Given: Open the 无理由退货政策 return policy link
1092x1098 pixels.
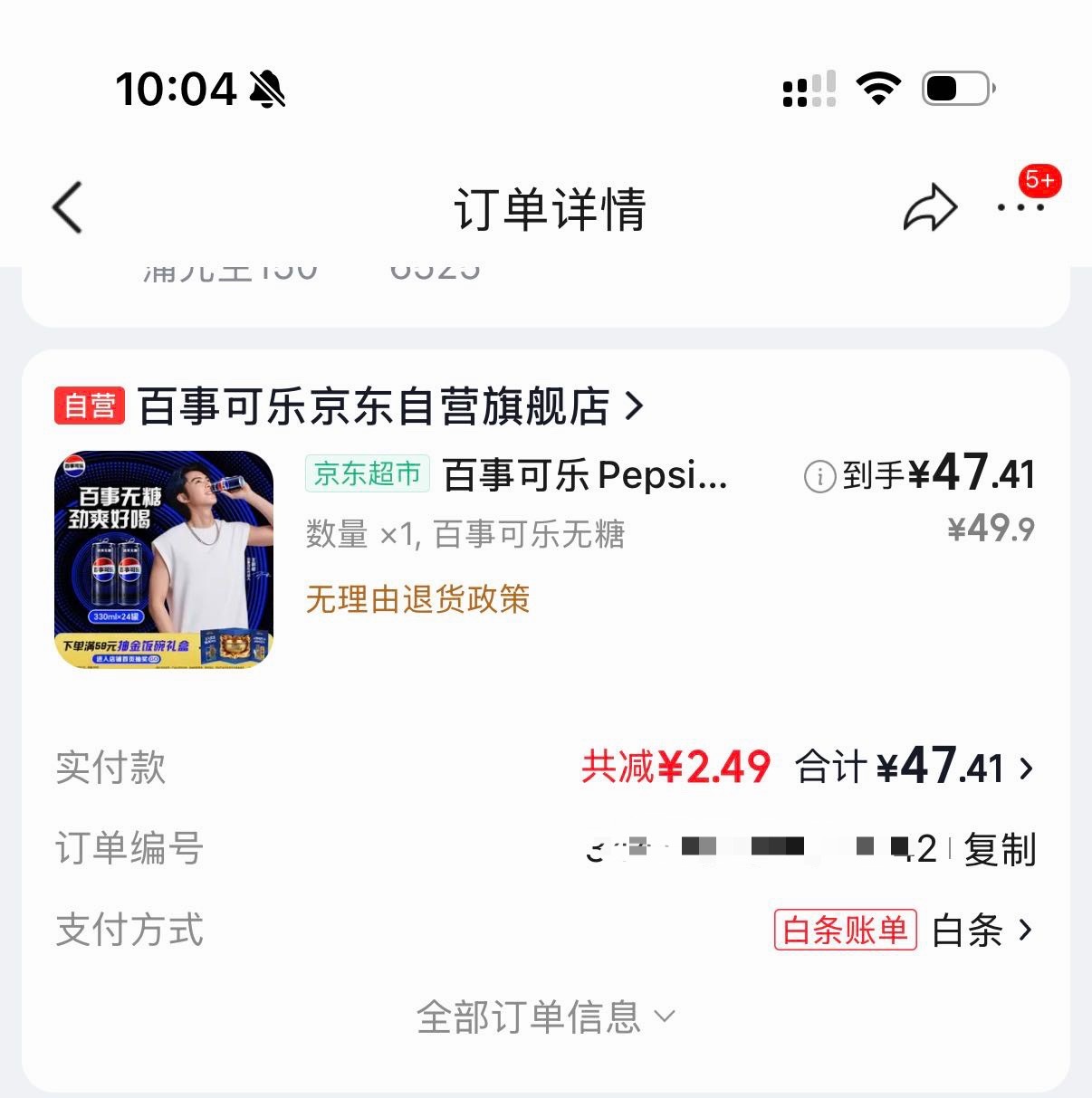Looking at the screenshot, I should [x=417, y=600].
